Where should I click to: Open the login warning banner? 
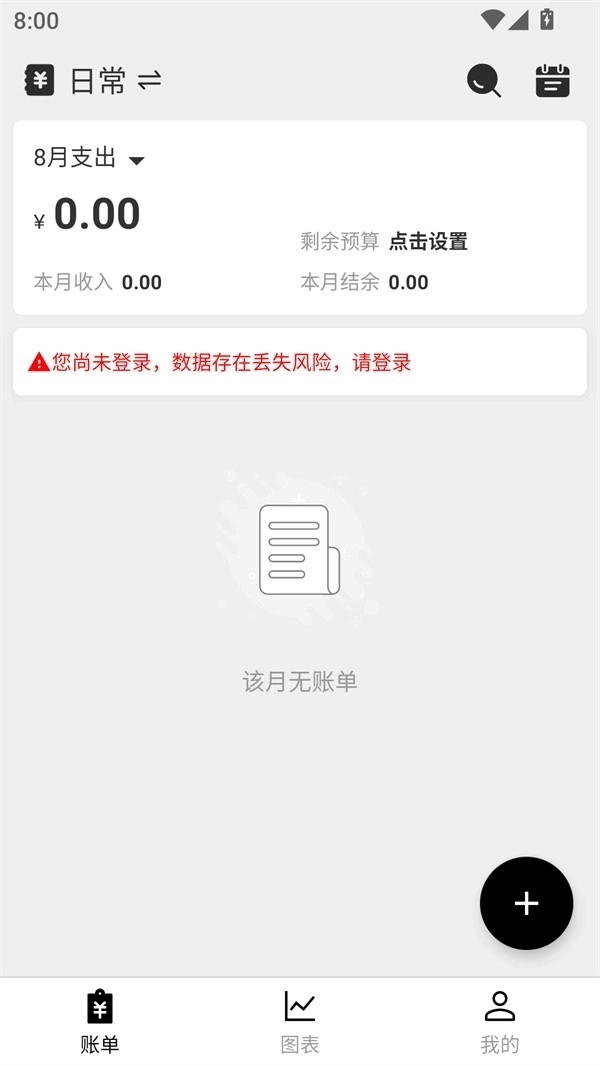click(x=299, y=362)
